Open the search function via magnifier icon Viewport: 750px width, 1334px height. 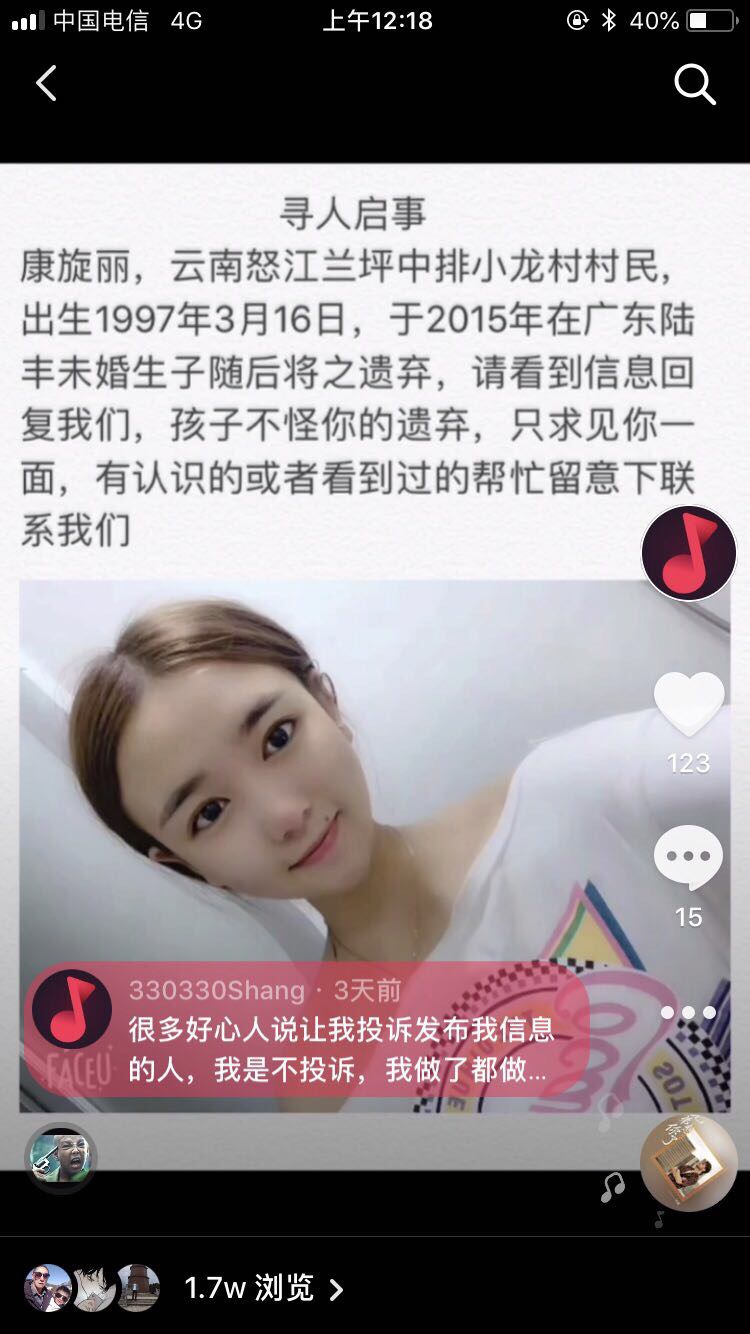pyautogui.click(x=696, y=84)
